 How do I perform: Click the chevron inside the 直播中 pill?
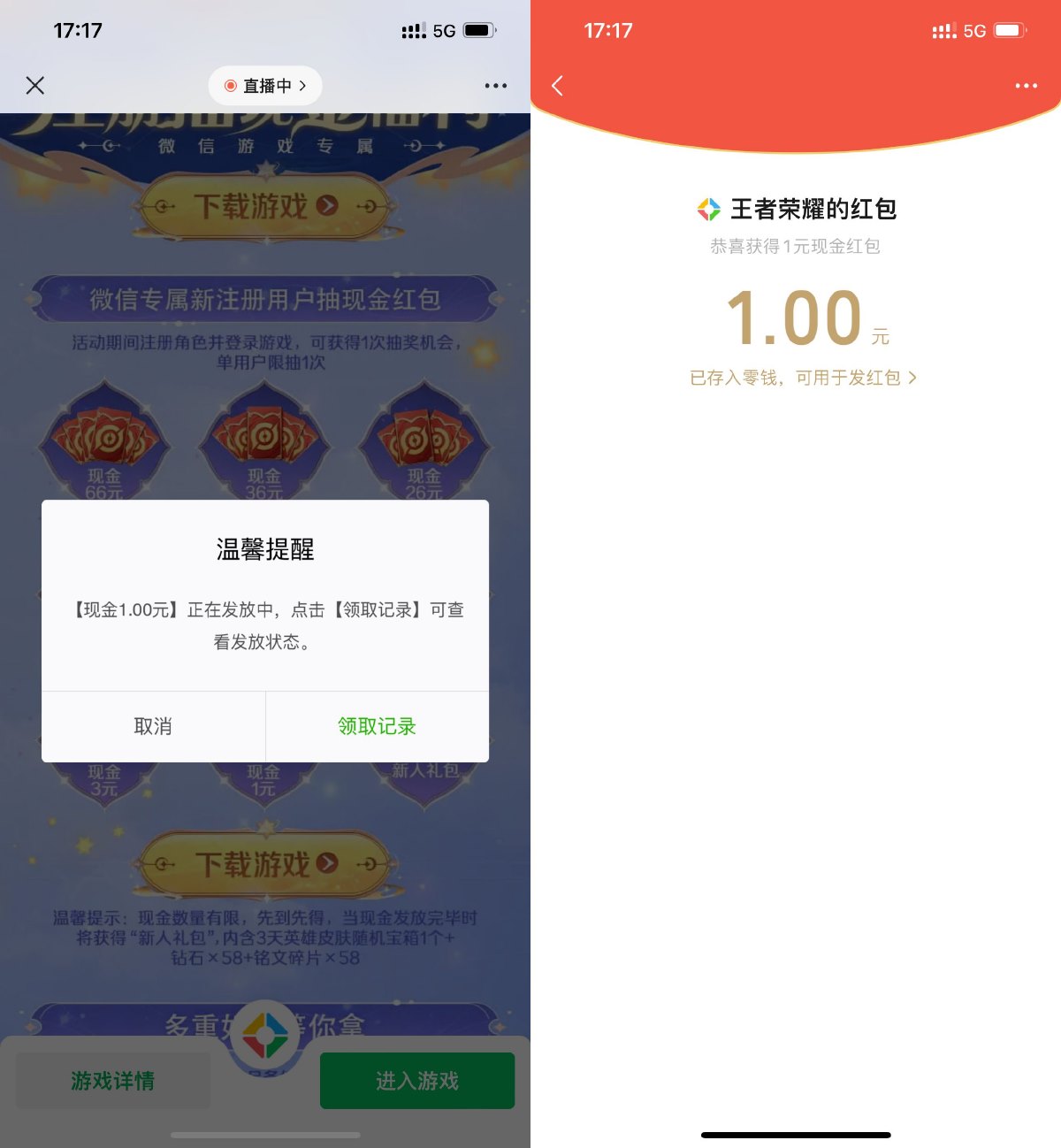[304, 86]
